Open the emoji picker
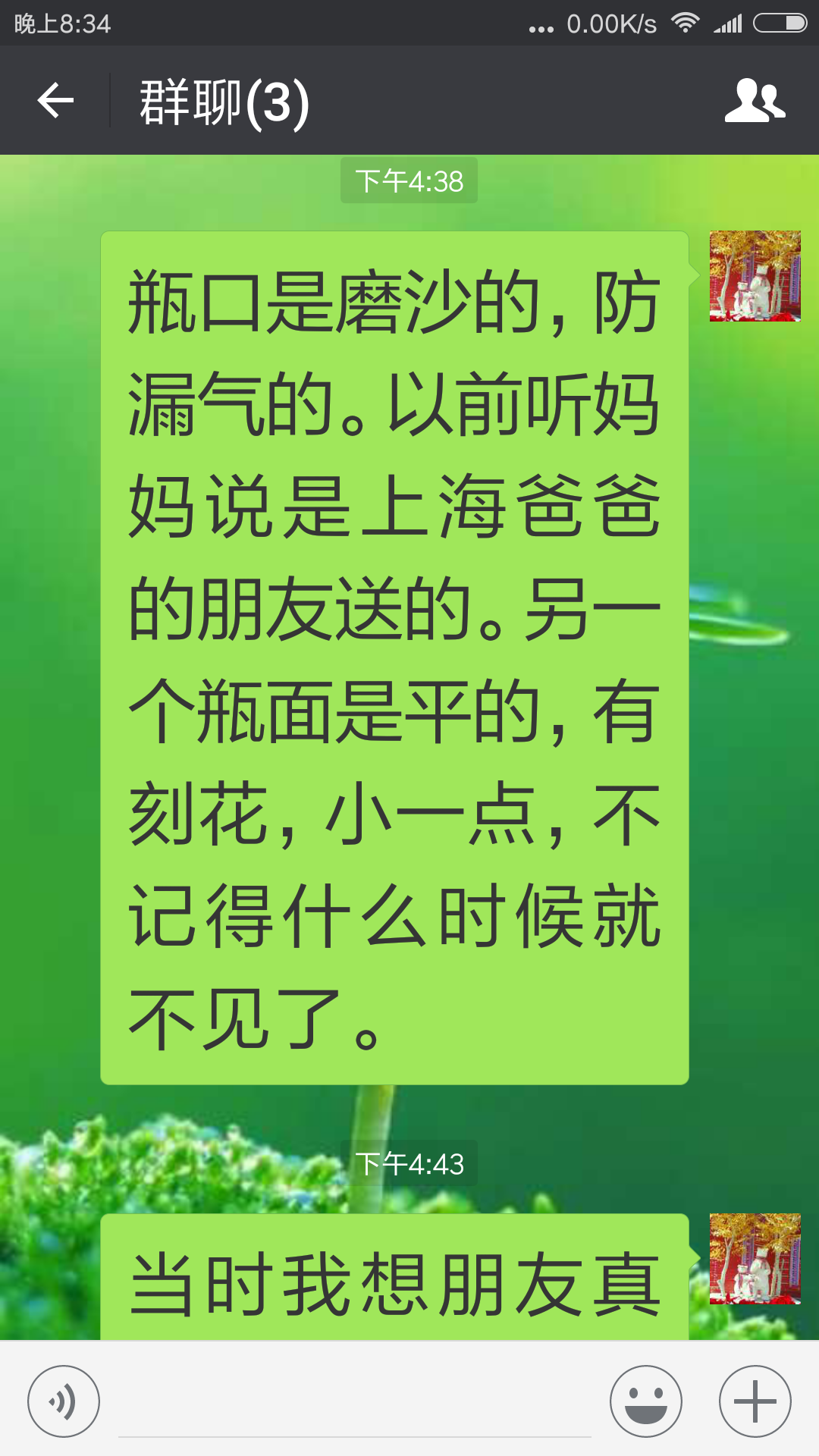819x1456 pixels. point(646,1401)
